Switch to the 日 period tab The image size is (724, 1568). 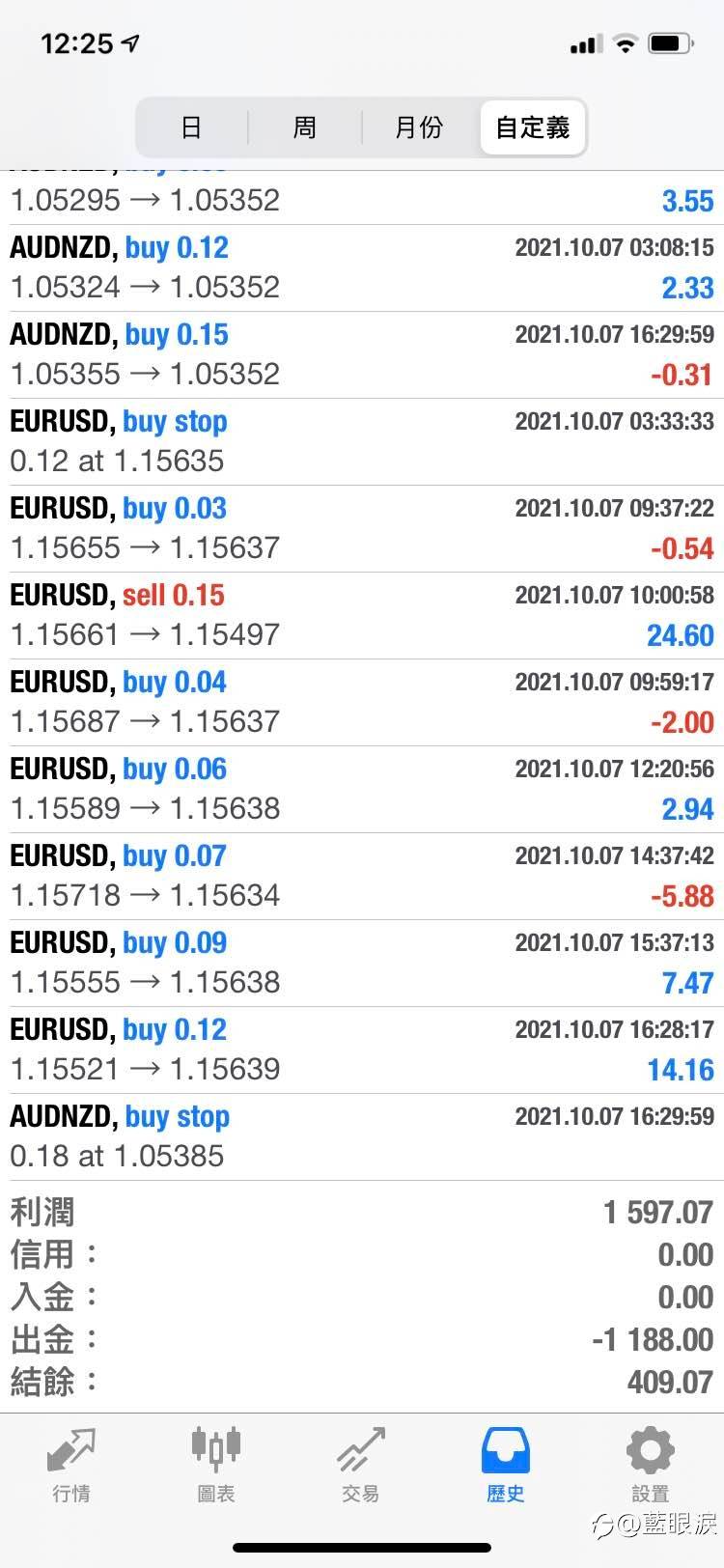click(x=192, y=127)
